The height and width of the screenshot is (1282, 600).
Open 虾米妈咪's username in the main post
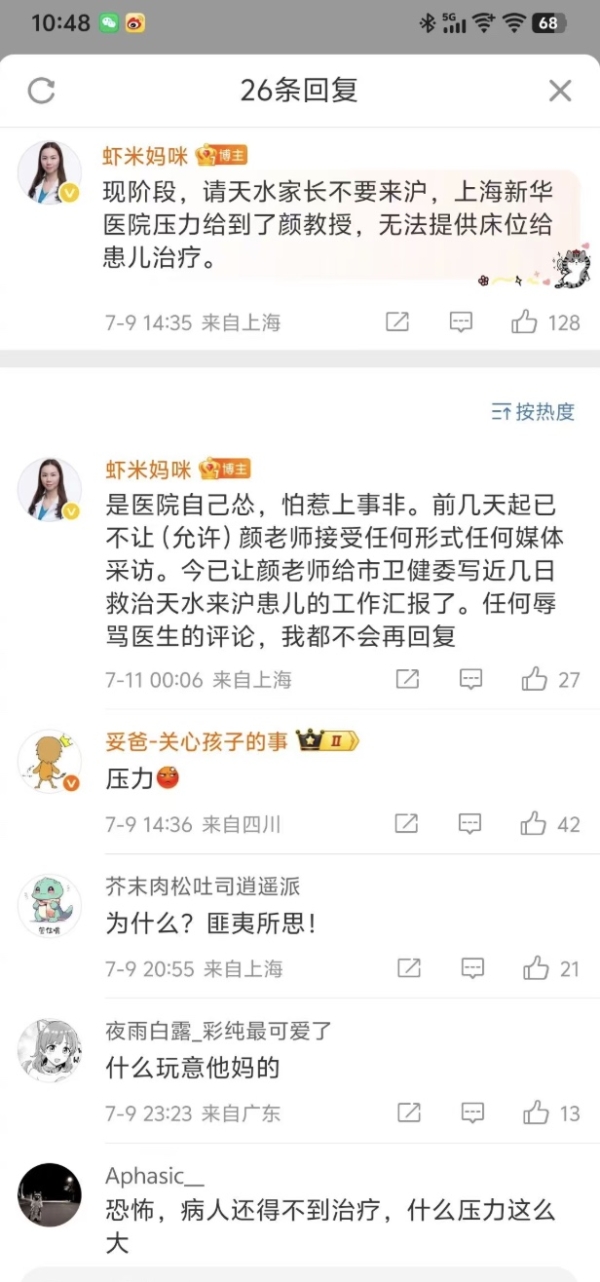click(x=146, y=156)
